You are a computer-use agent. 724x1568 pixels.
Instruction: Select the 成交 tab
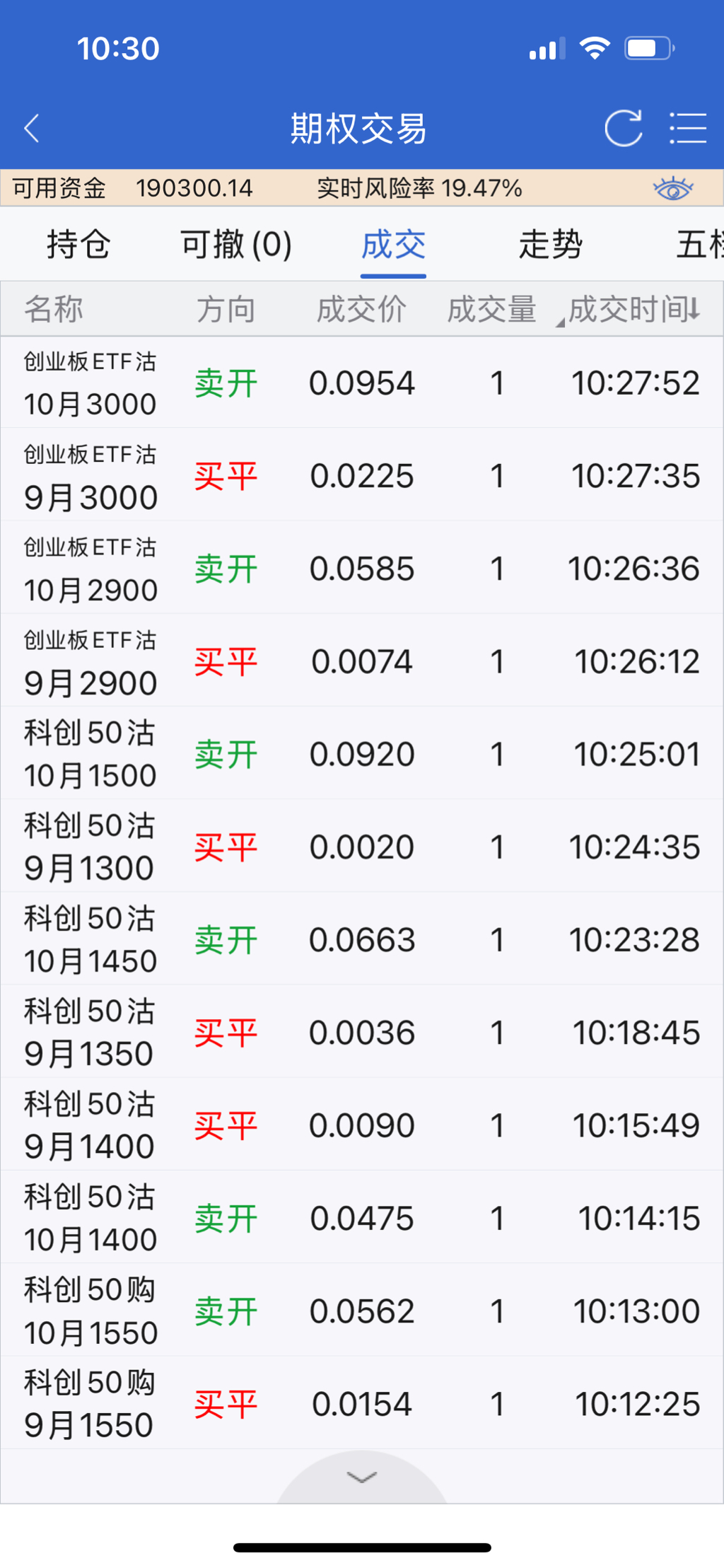pos(393,245)
